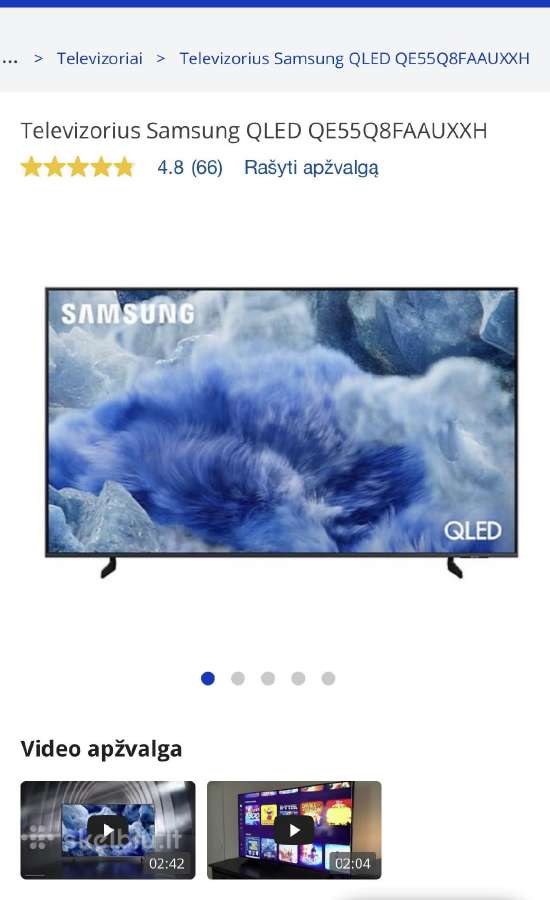Open the Samsung QLED TV product image

click(281, 432)
